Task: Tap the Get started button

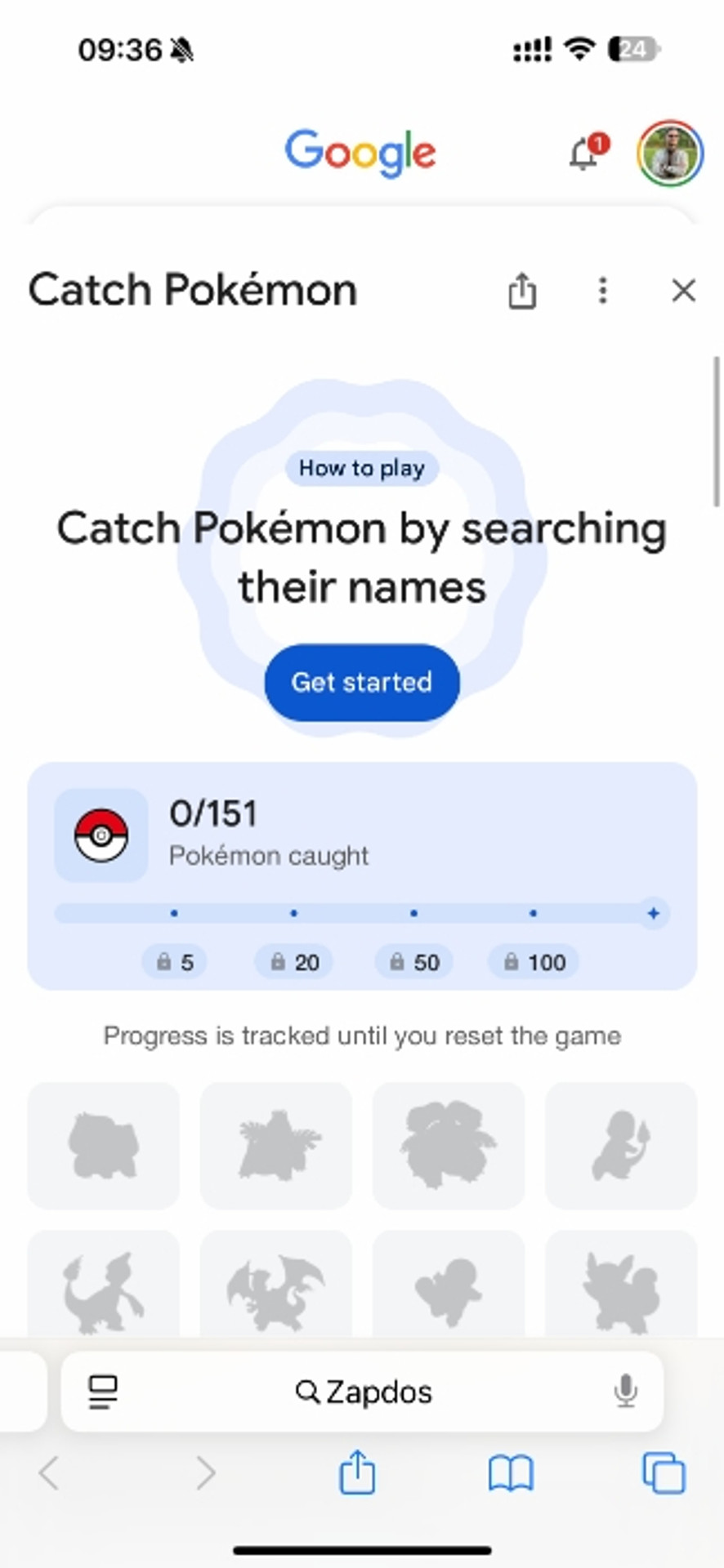Action: click(x=362, y=683)
